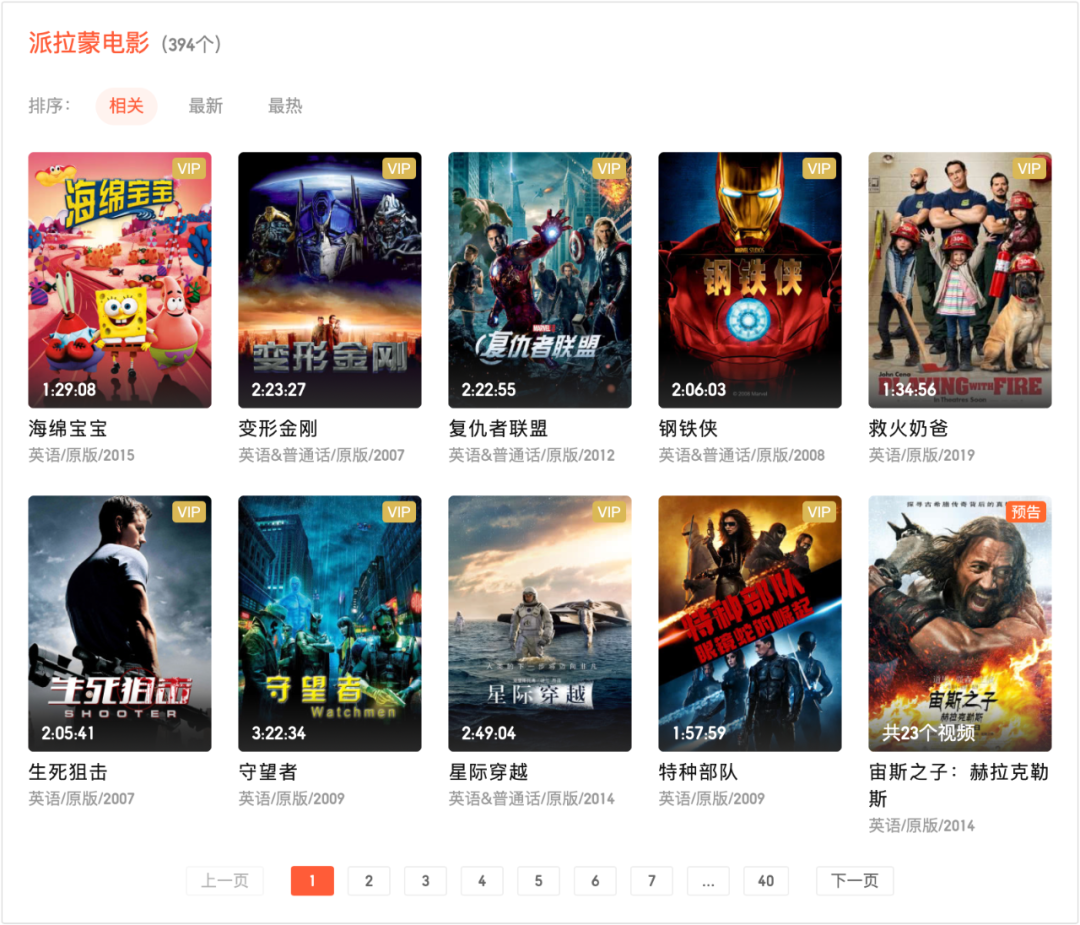Open the 星际穿越 movie
This screenshot has width=1080, height=925.
[x=539, y=623]
